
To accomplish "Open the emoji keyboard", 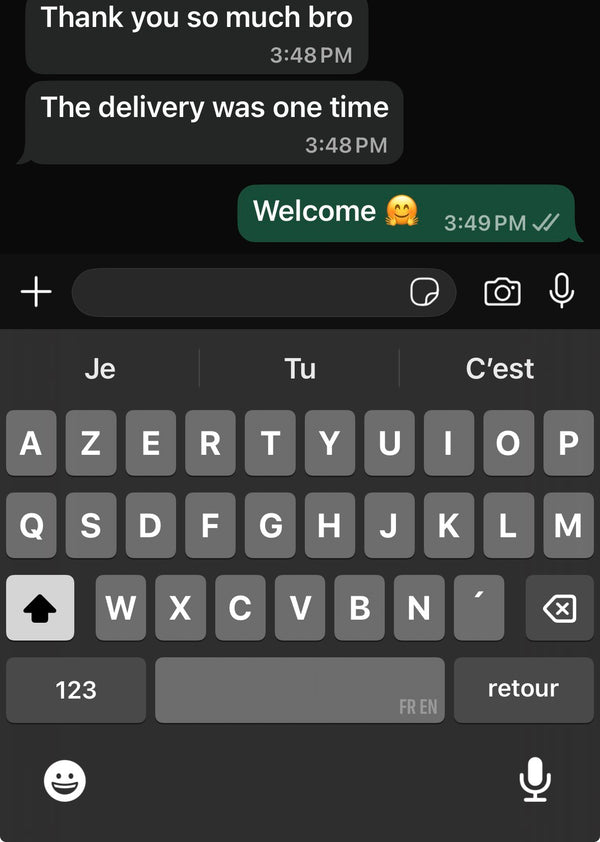I will pos(65,780).
